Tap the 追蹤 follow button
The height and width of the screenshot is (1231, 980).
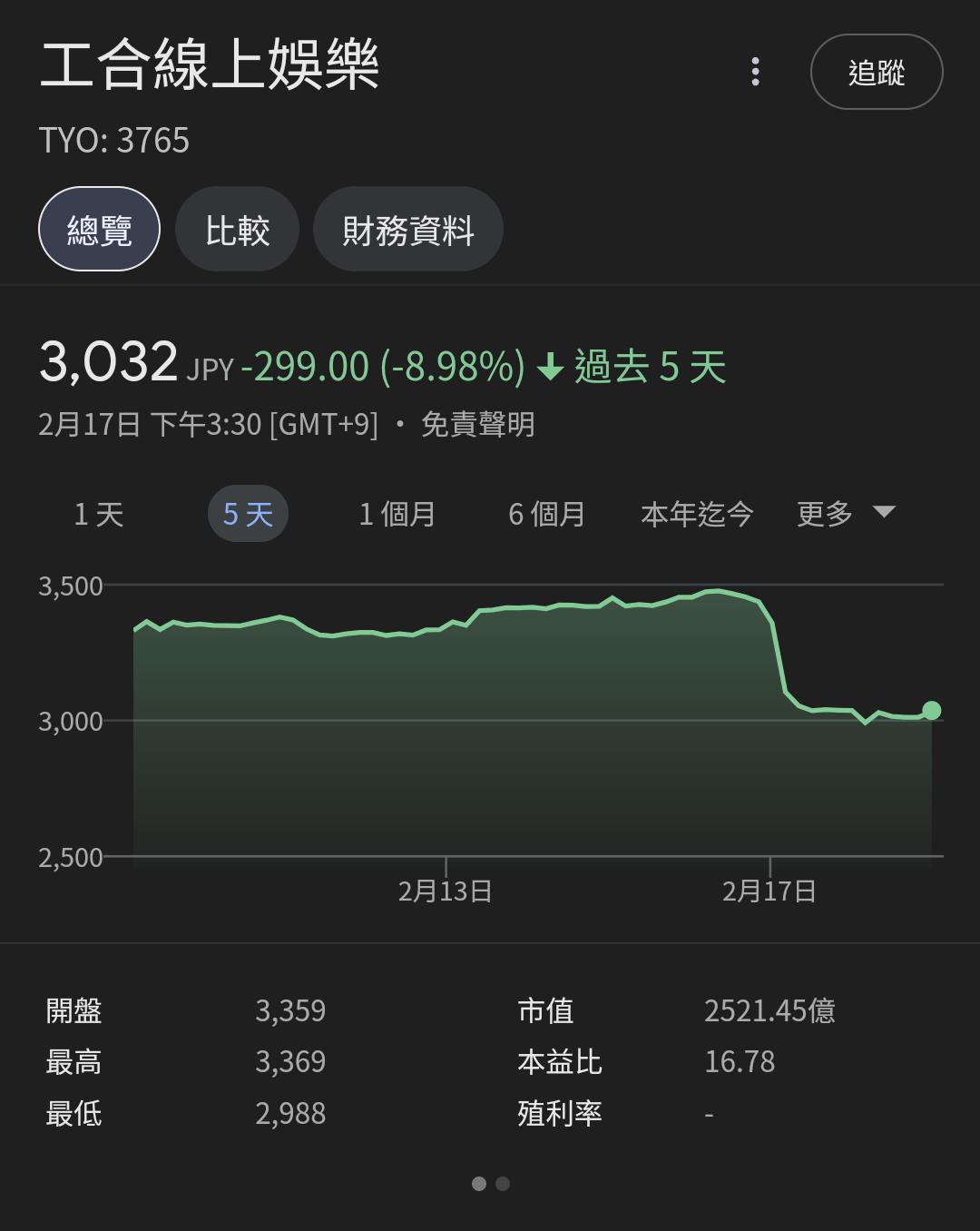pyautogui.click(x=876, y=73)
